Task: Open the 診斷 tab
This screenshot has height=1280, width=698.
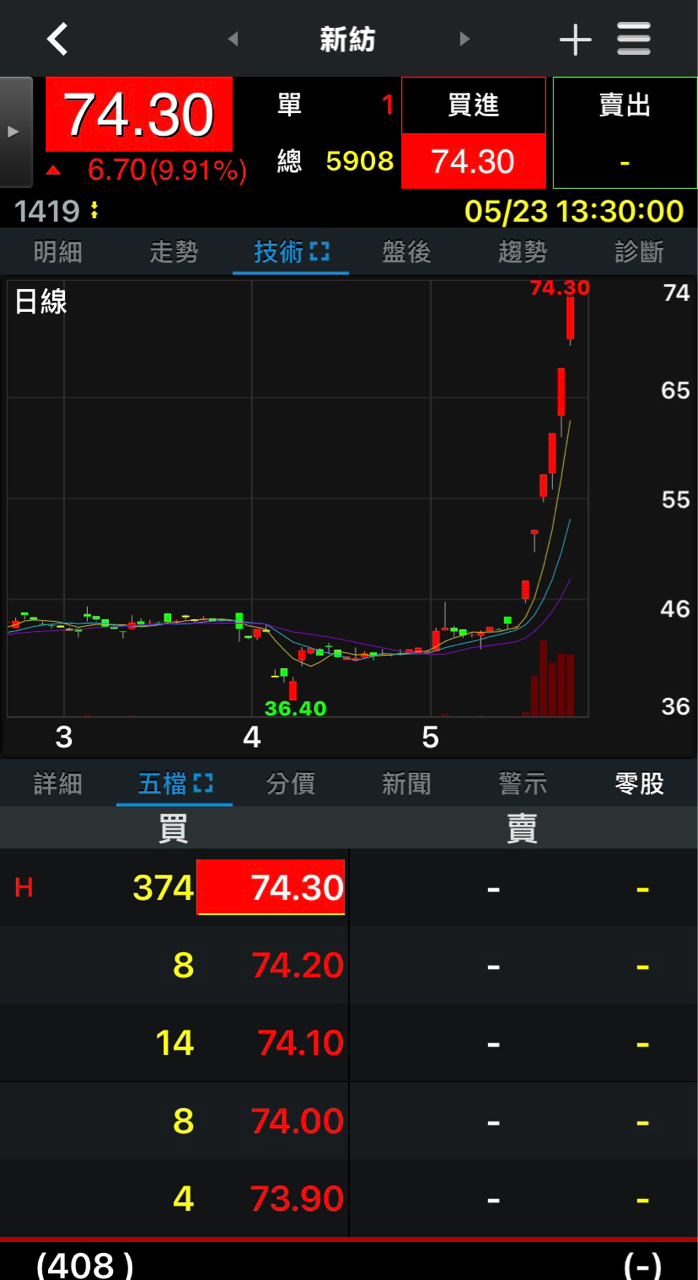Action: point(639,252)
